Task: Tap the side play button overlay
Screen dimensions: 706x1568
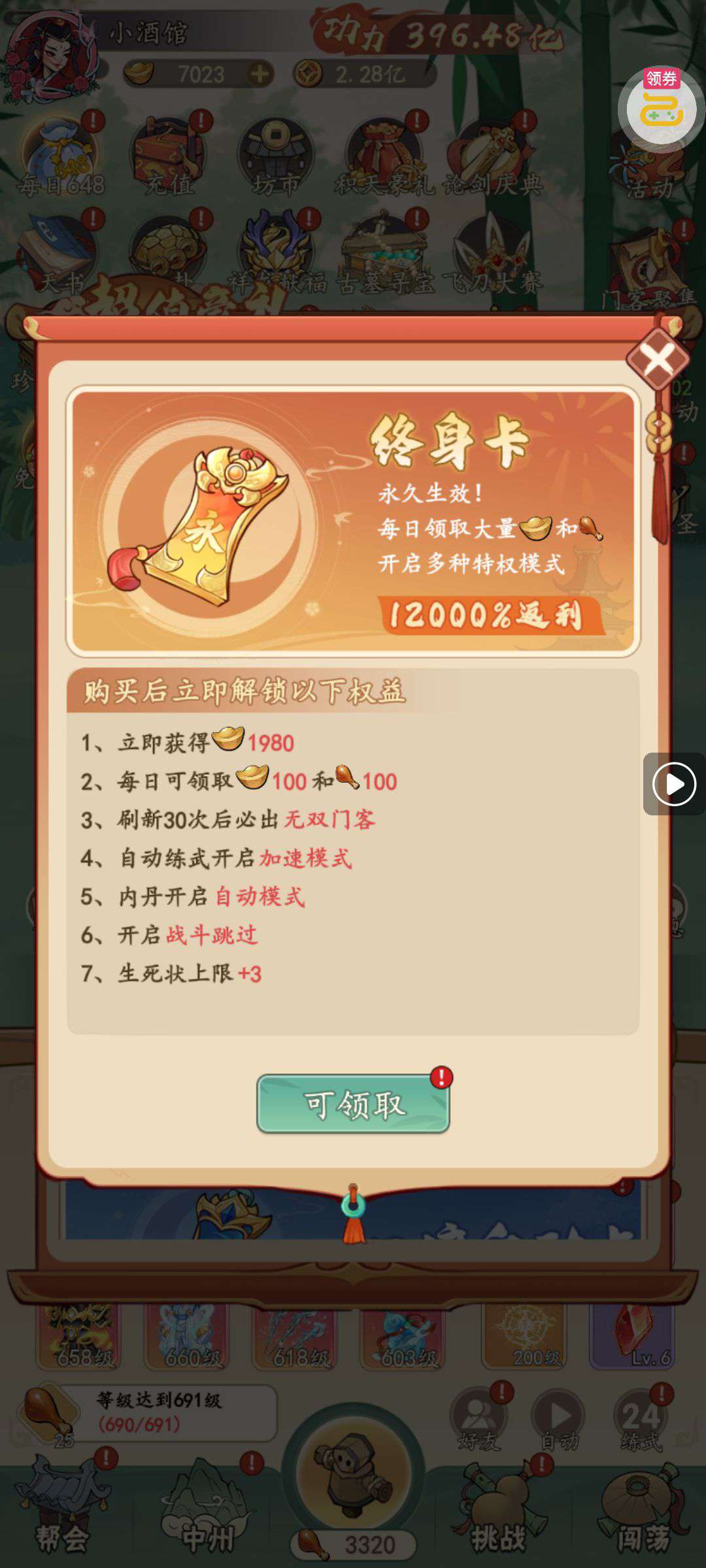Action: (674, 783)
